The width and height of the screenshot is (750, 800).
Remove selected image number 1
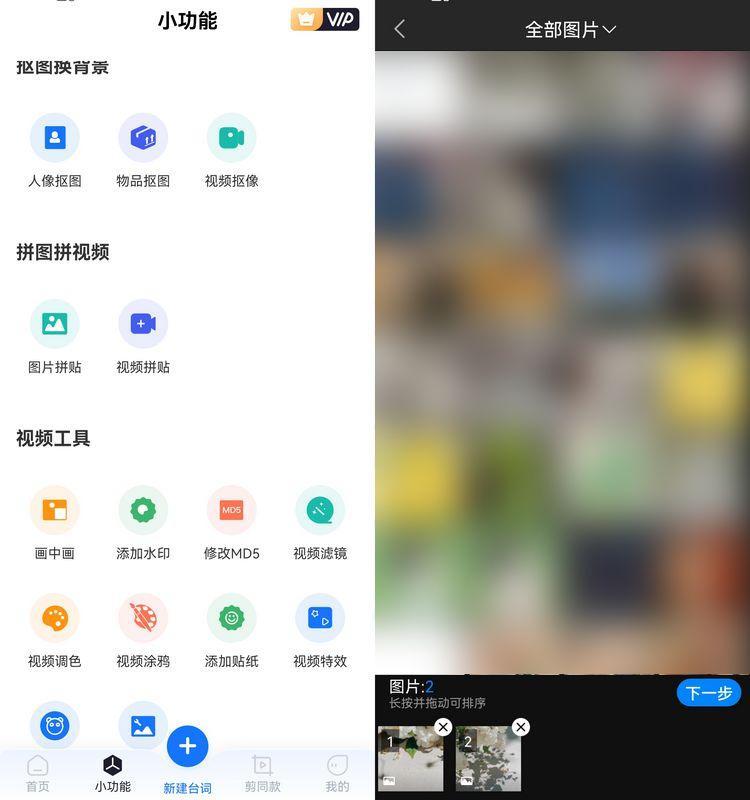click(x=442, y=727)
